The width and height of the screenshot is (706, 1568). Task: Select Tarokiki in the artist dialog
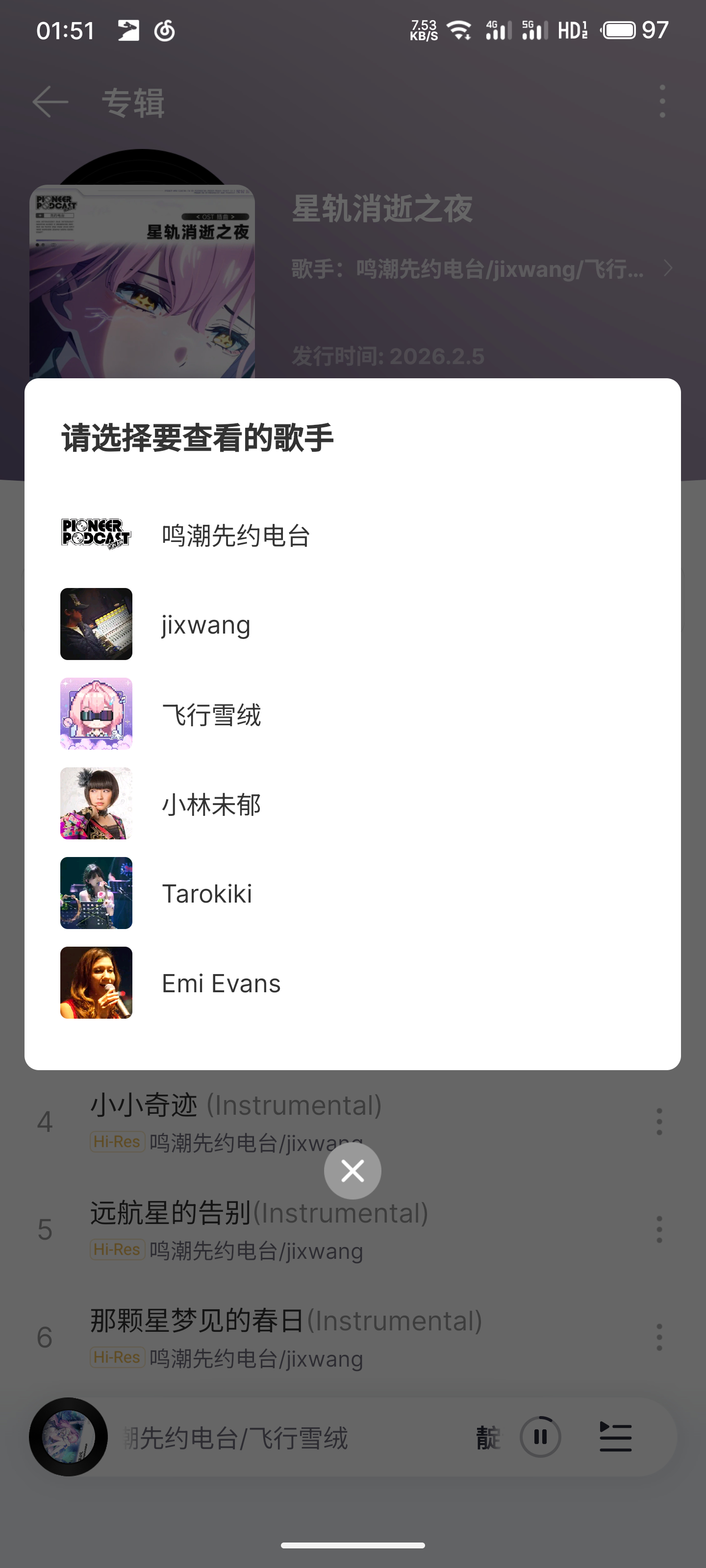pos(207,893)
